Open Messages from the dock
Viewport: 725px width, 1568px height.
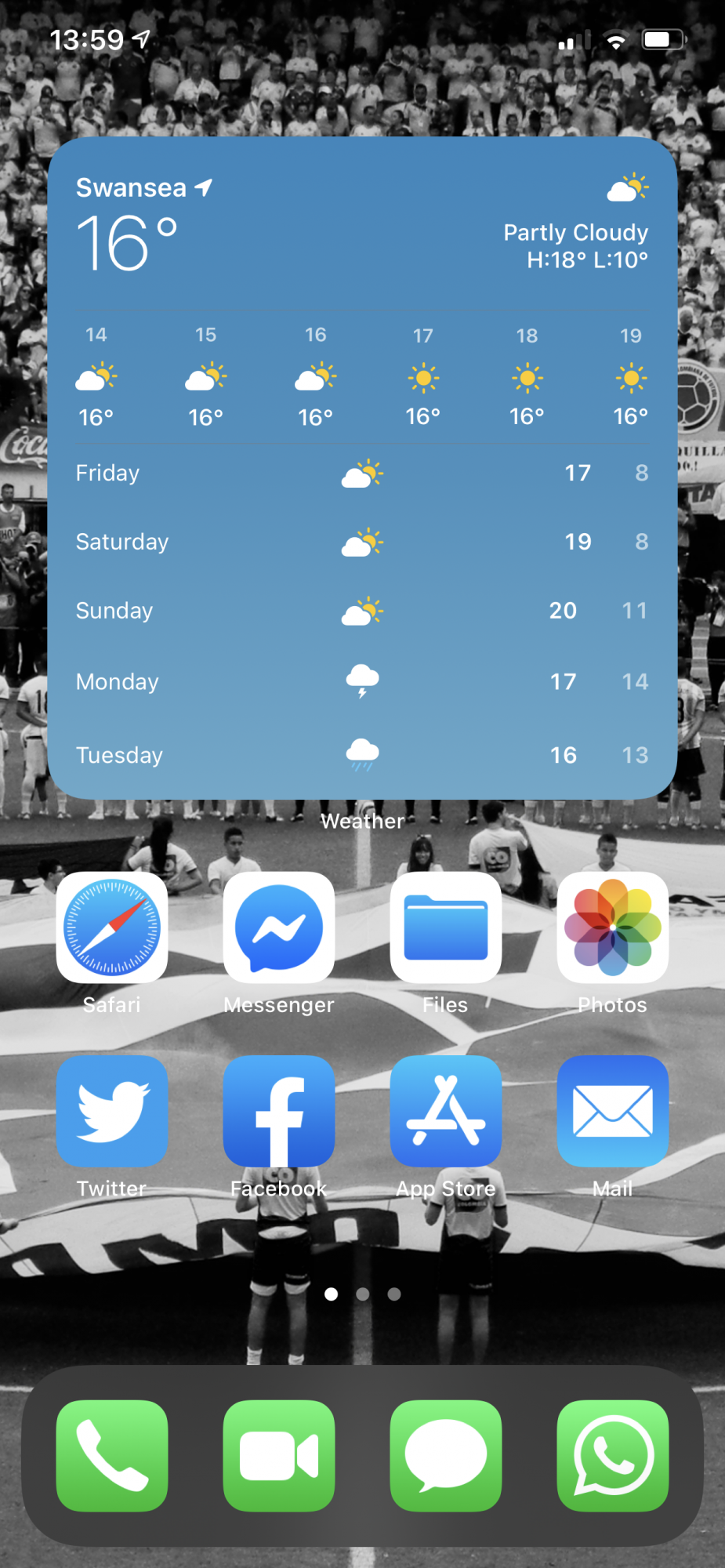(446, 1455)
